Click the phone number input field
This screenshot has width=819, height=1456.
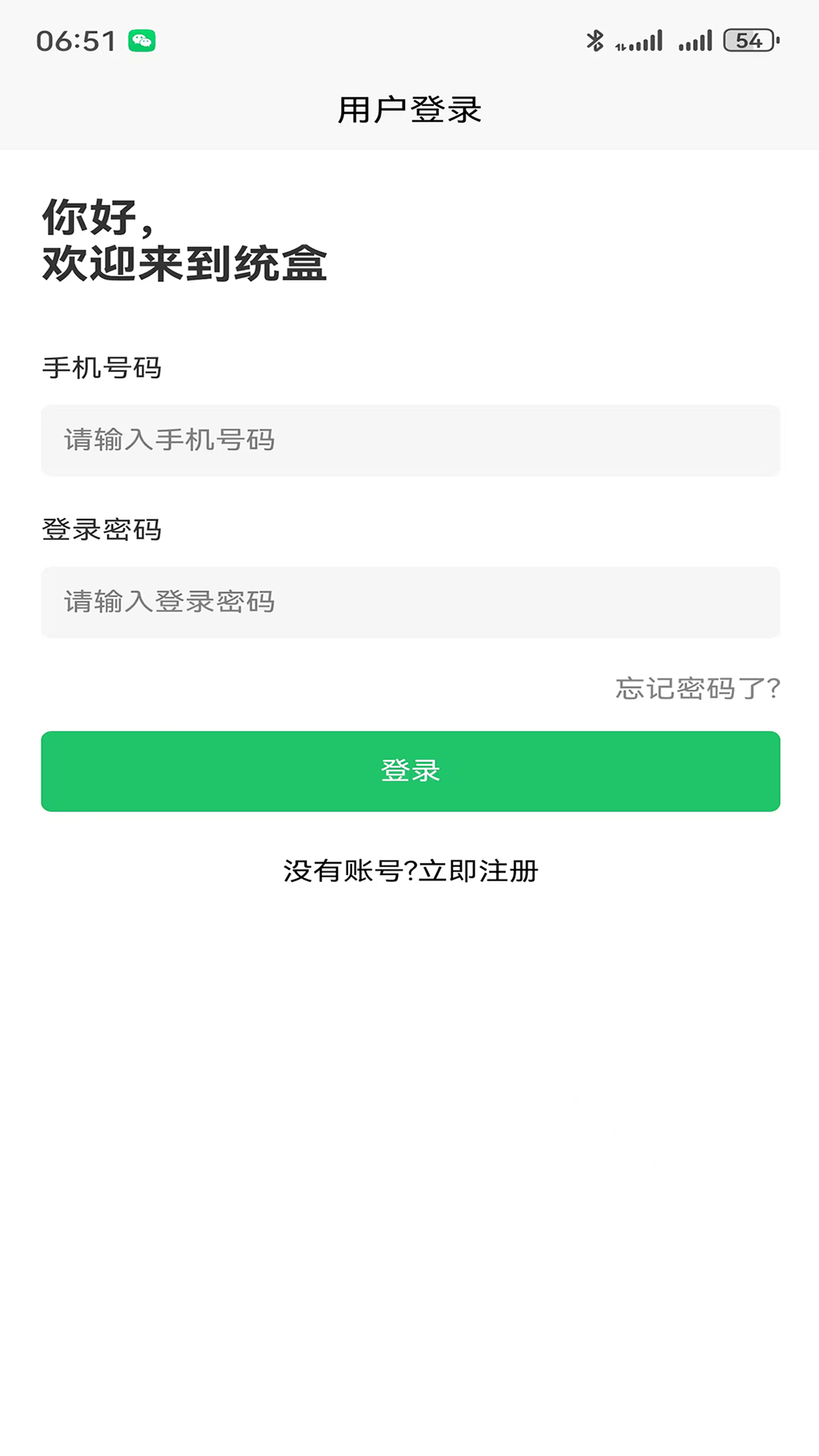tap(409, 441)
